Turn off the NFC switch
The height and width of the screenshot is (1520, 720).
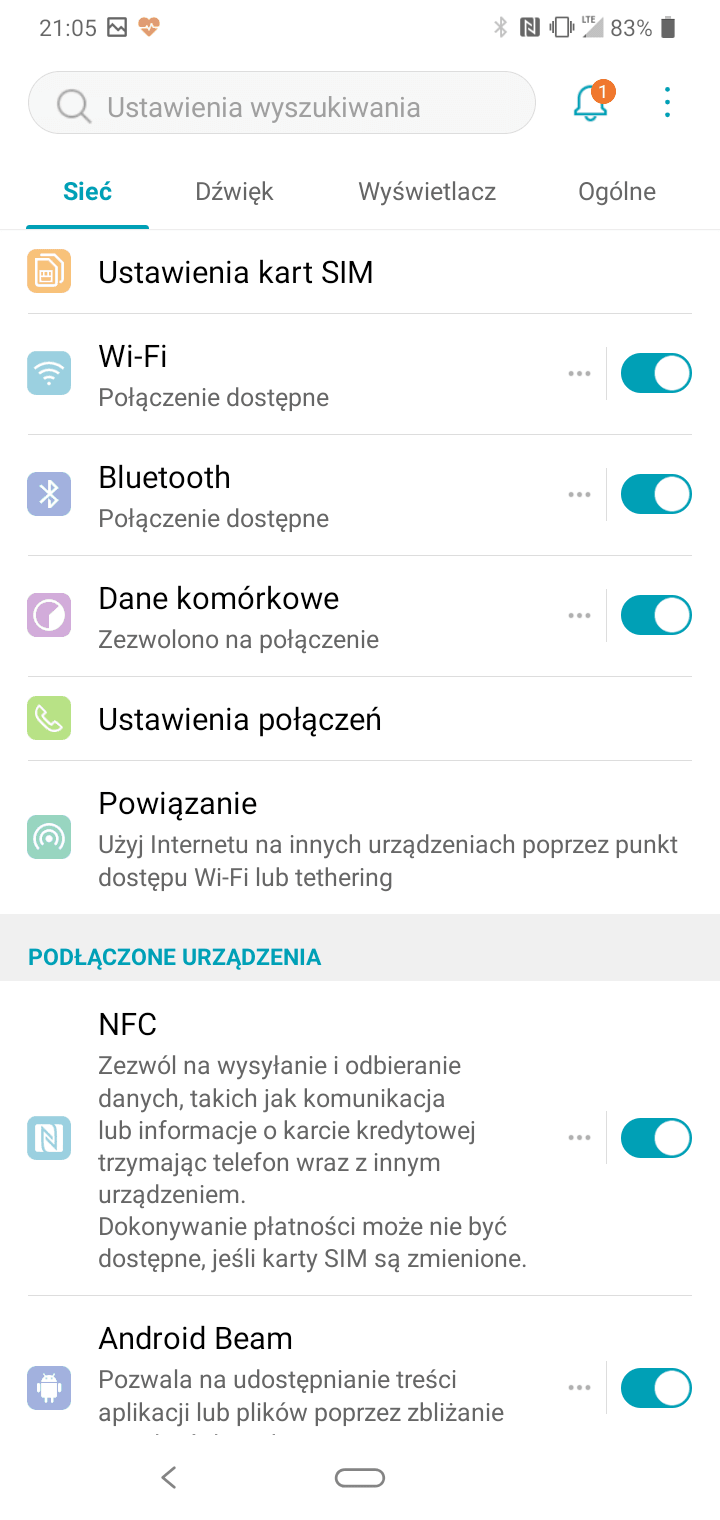pyautogui.click(x=656, y=1138)
